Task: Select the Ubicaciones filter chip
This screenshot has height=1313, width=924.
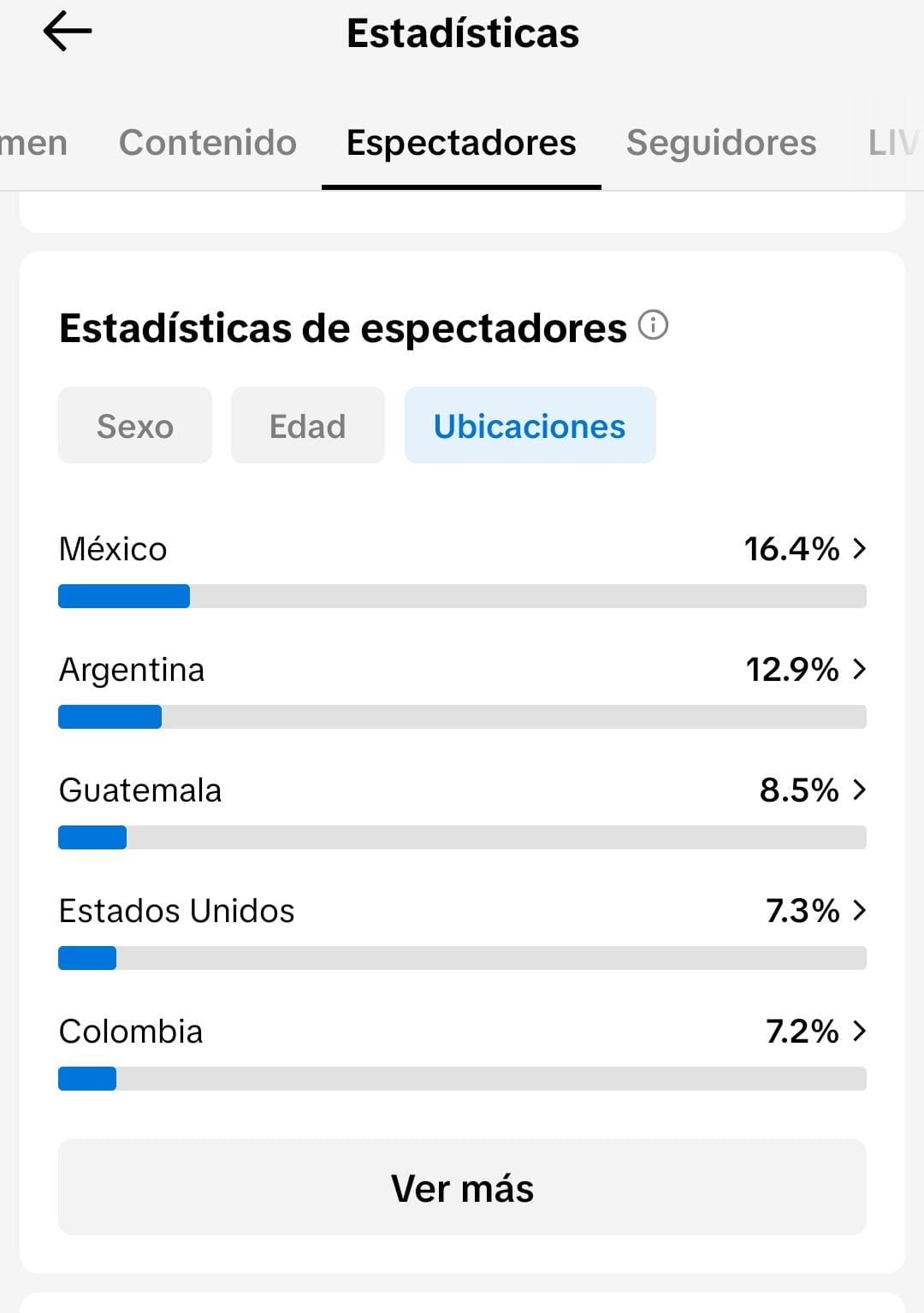Action: click(530, 425)
